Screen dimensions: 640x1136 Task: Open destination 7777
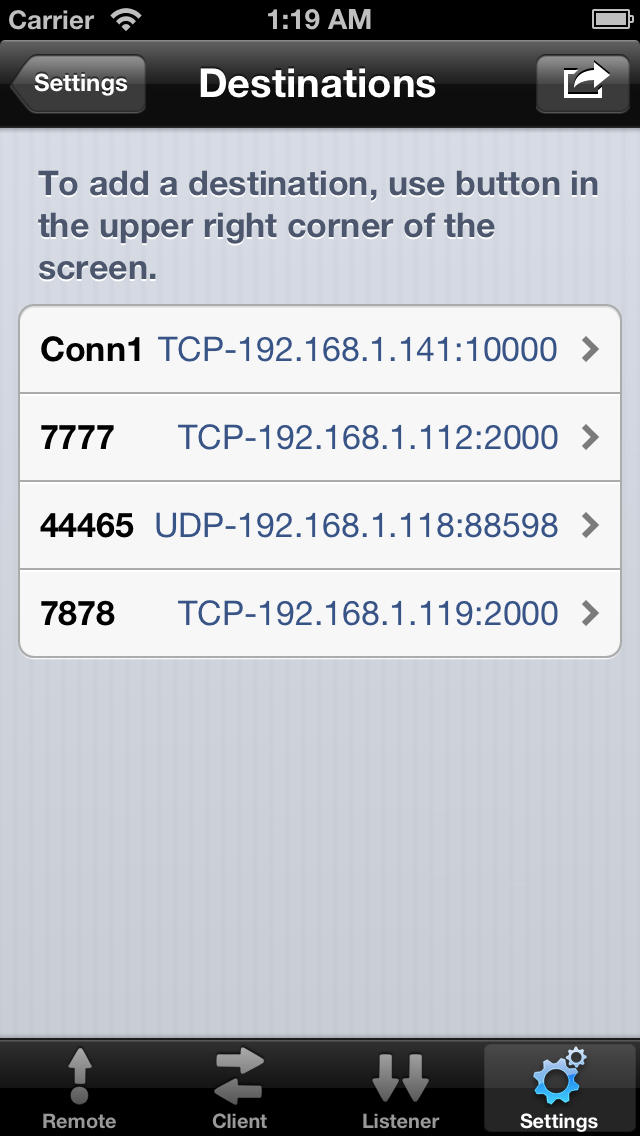click(x=320, y=438)
